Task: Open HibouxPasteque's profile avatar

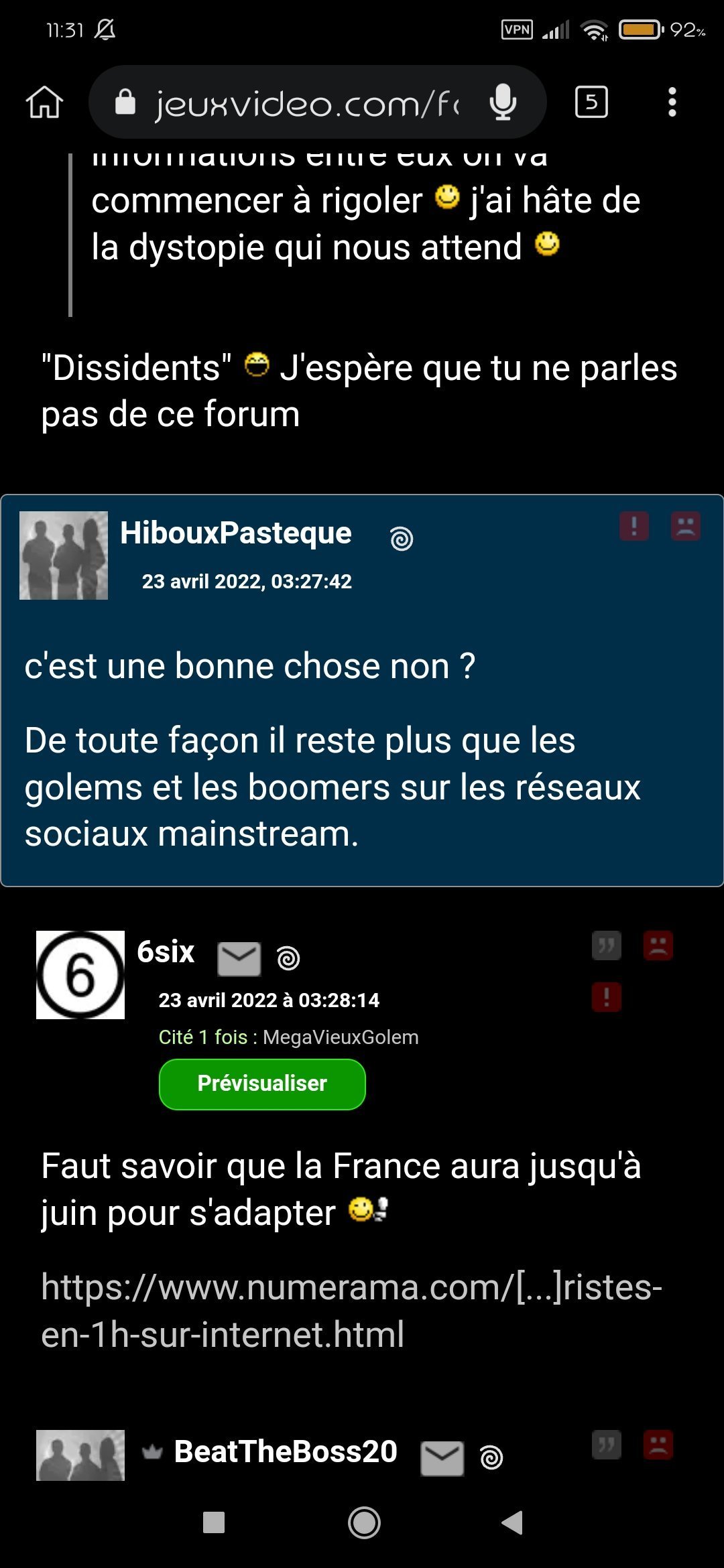Action: pyautogui.click(x=64, y=556)
